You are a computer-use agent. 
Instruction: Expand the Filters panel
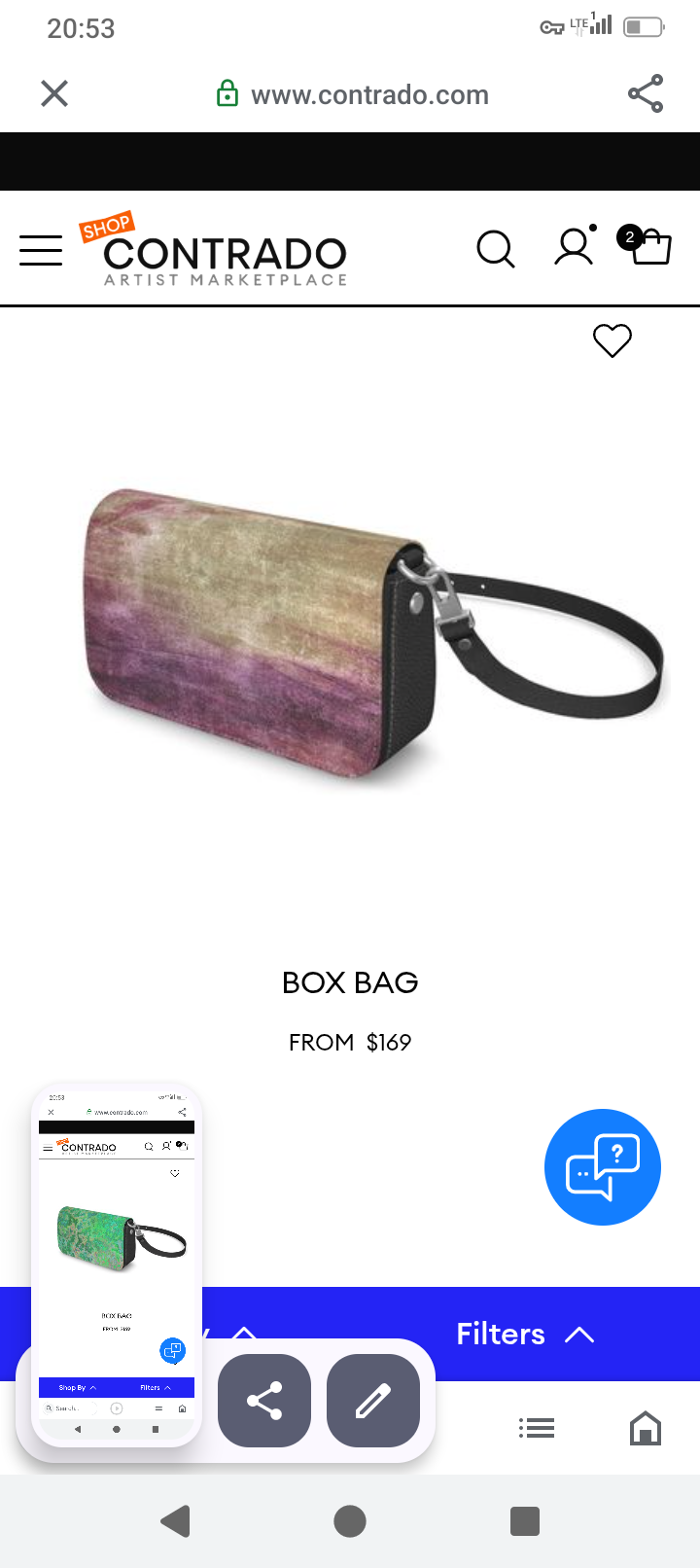[x=525, y=1334]
